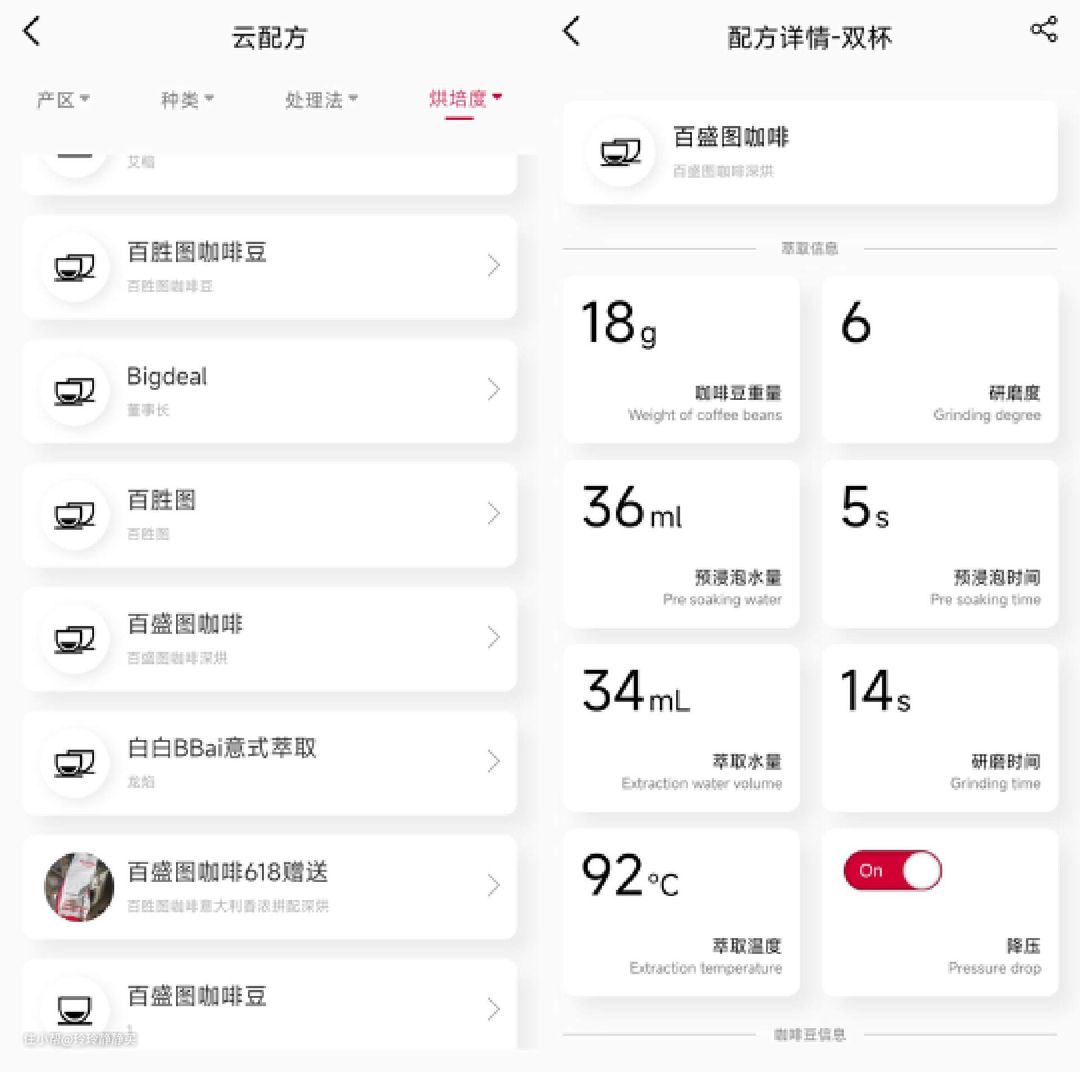The width and height of the screenshot is (1080, 1072).
Task: Expand the 处理法 filter
Action: [321, 99]
